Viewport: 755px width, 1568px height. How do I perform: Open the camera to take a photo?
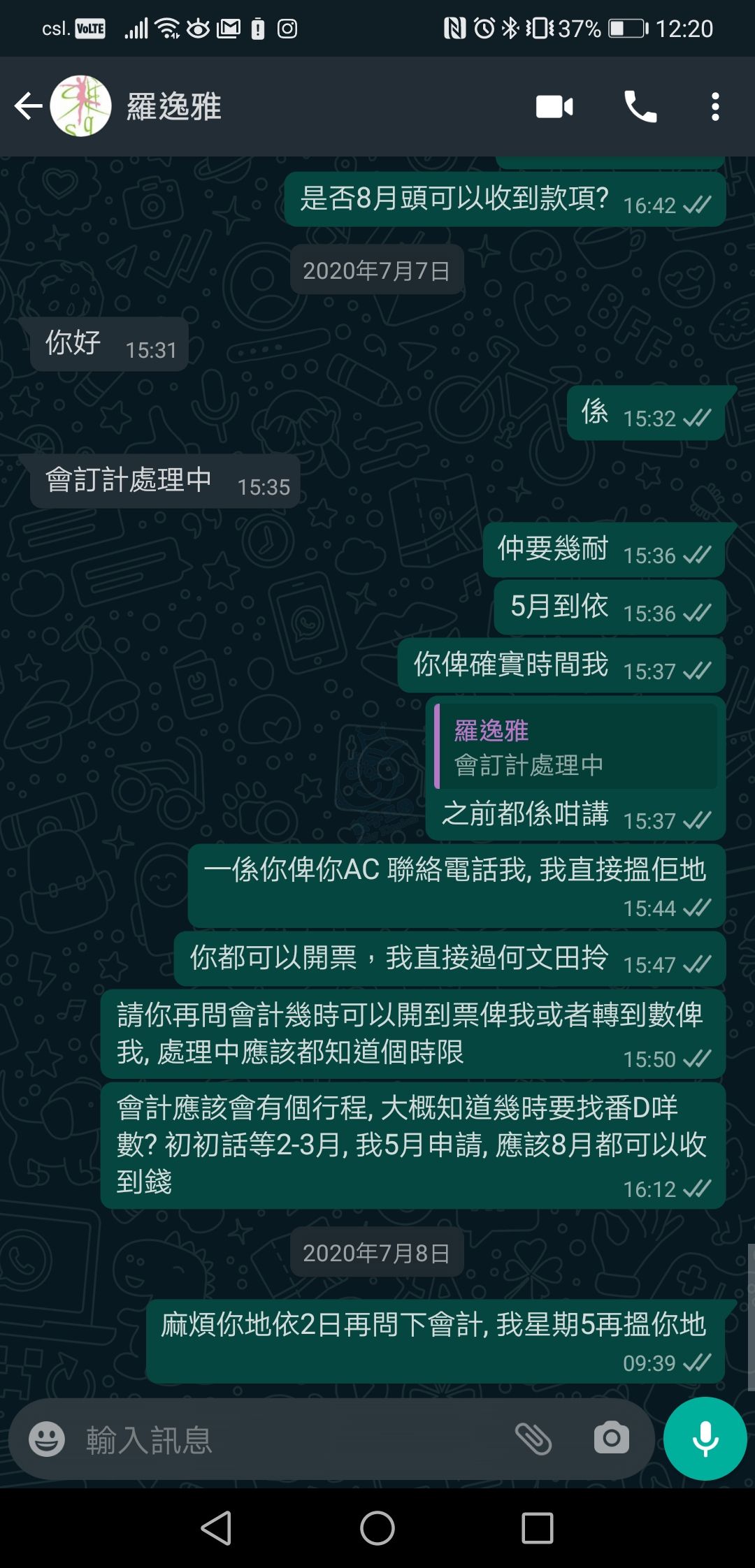pyautogui.click(x=611, y=1439)
